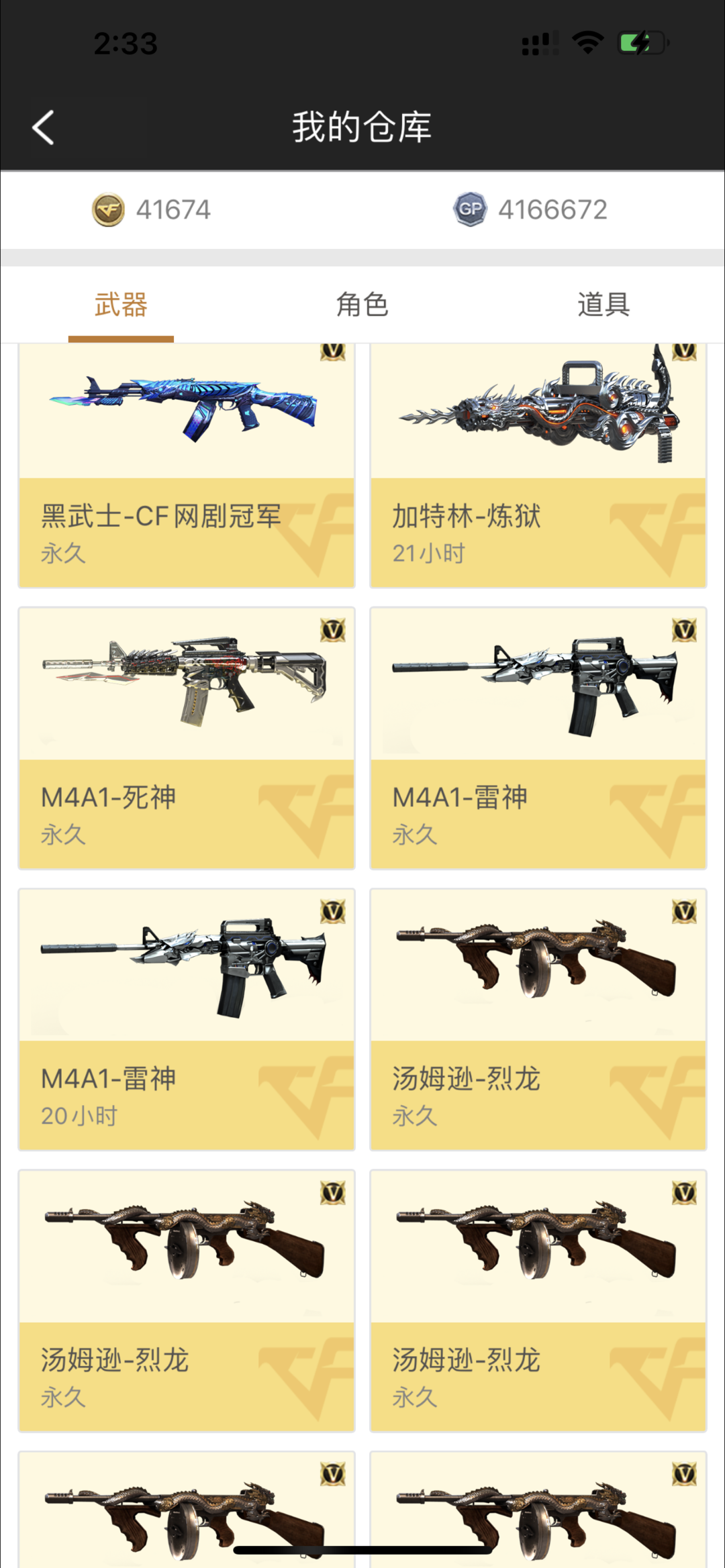Select the 武器 tab
Image resolution: width=725 pixels, height=1568 pixels.
click(121, 305)
